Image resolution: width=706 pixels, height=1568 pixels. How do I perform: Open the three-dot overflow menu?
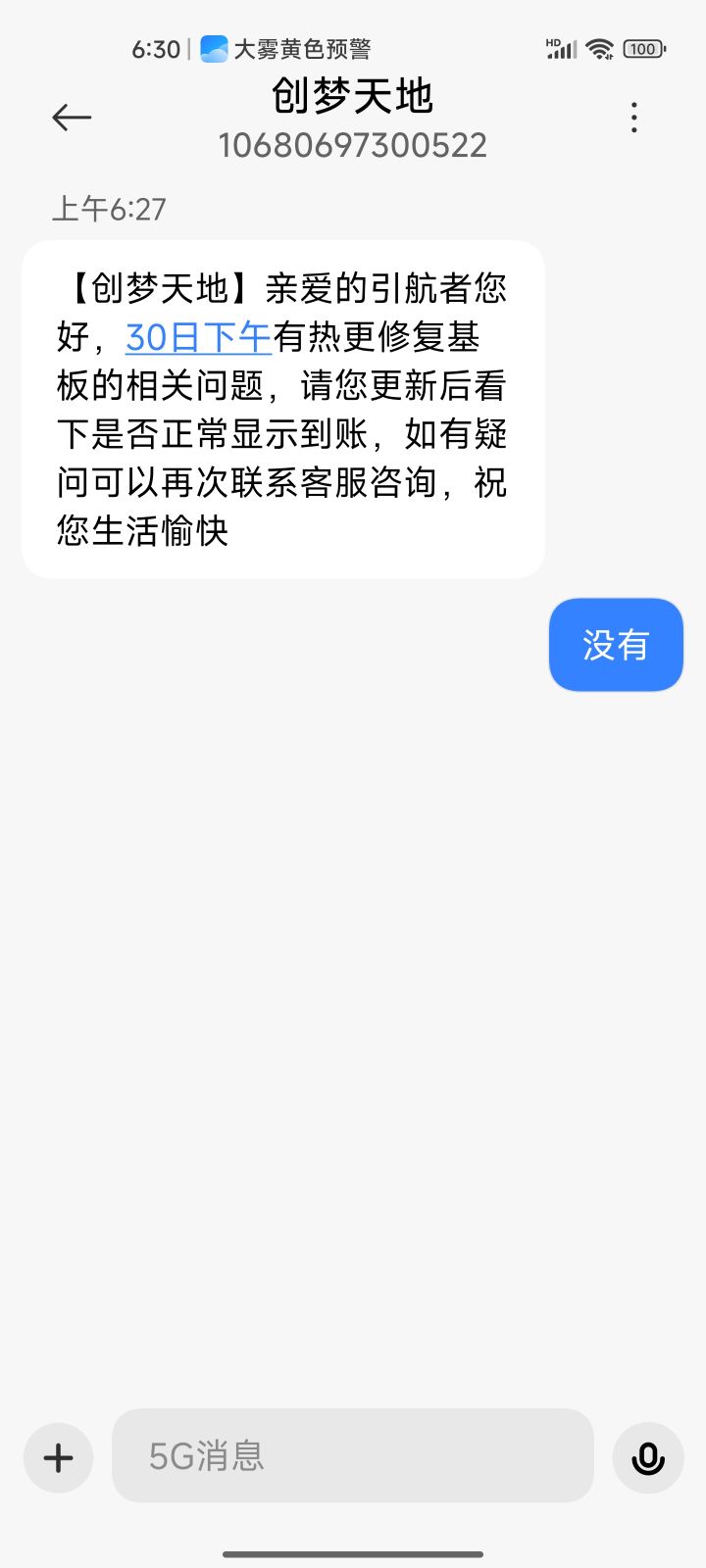[x=633, y=117]
